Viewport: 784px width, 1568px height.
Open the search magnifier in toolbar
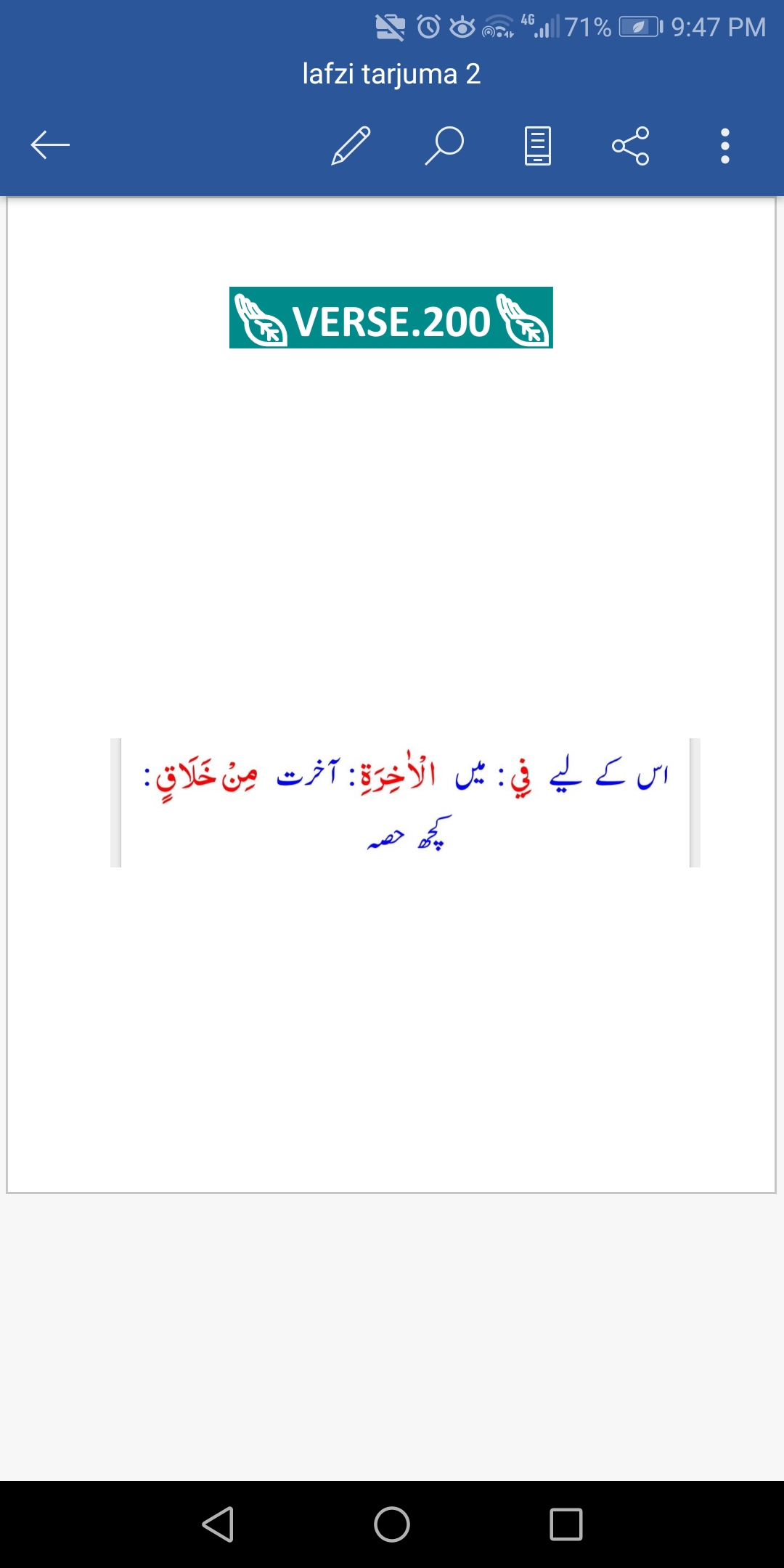point(444,145)
